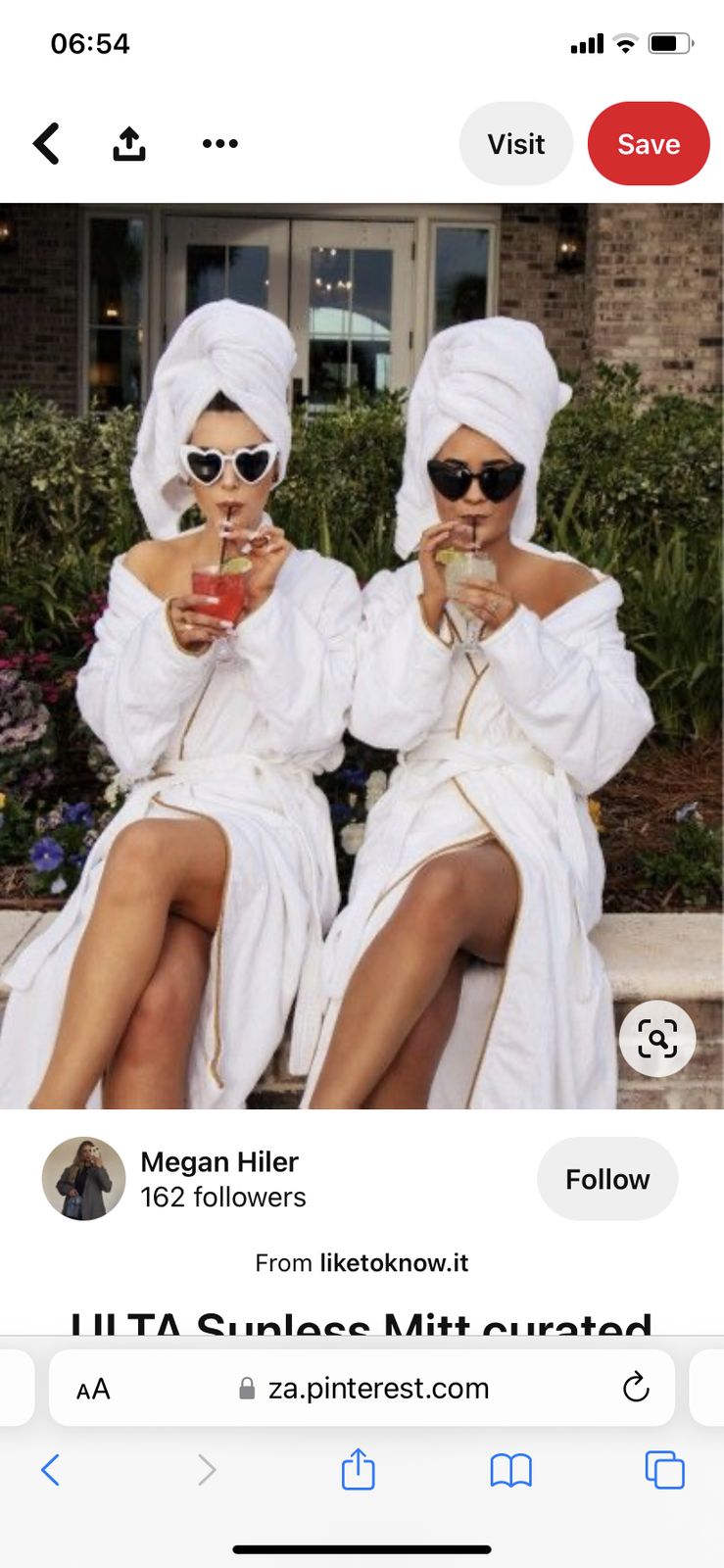724x1568 pixels.
Task: Open the three-dot overflow menu
Action: click(x=219, y=144)
